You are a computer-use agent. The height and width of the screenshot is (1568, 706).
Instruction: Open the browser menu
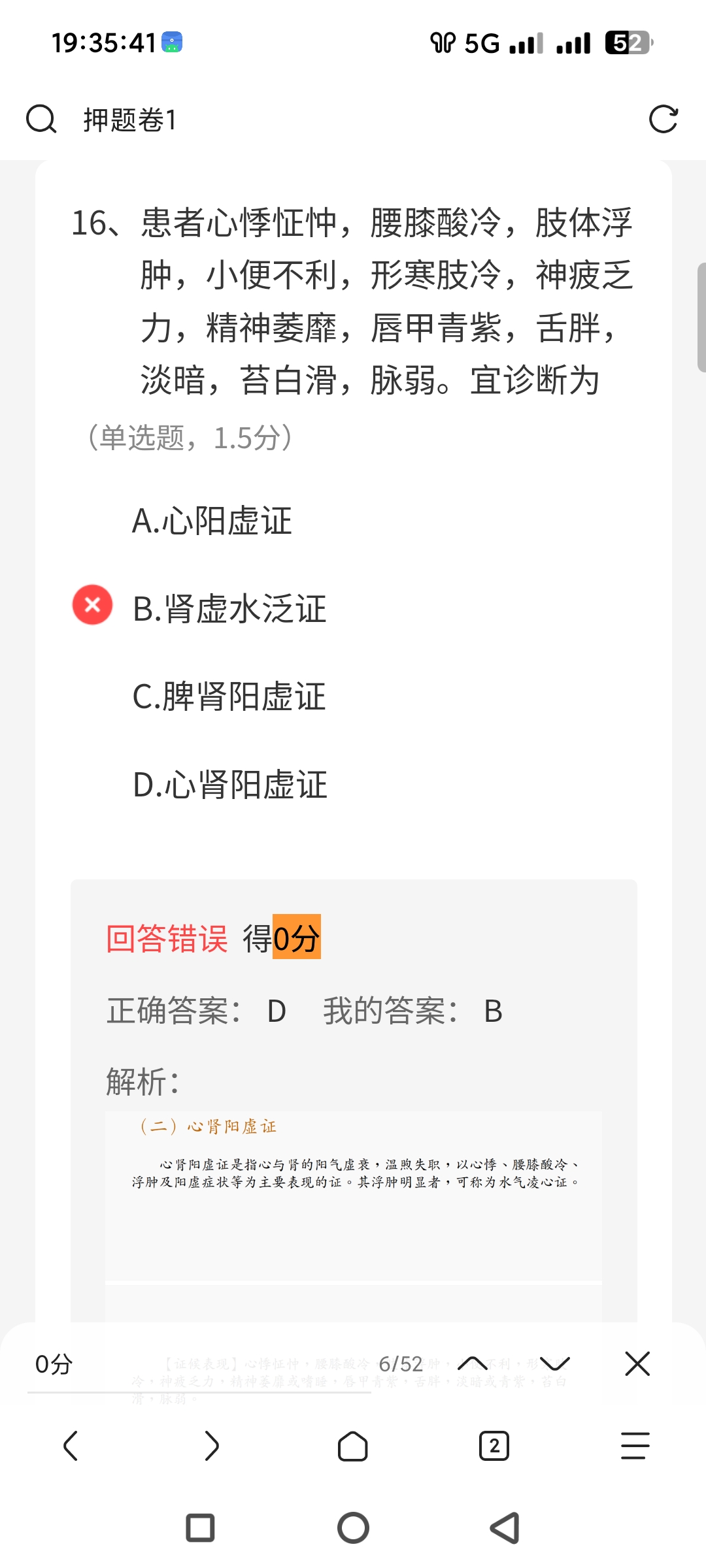click(635, 1446)
